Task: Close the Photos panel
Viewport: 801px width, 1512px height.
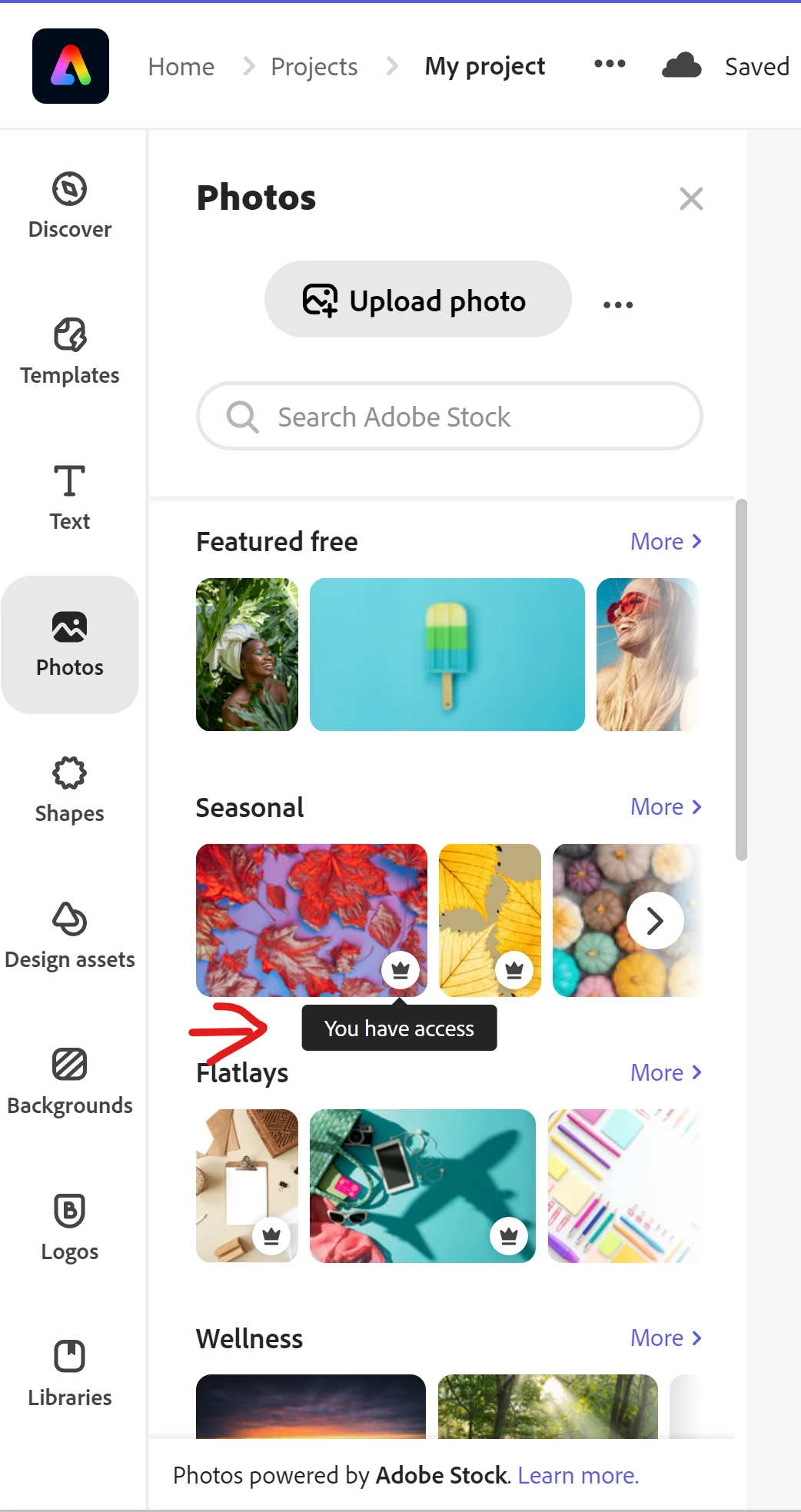Action: click(691, 198)
